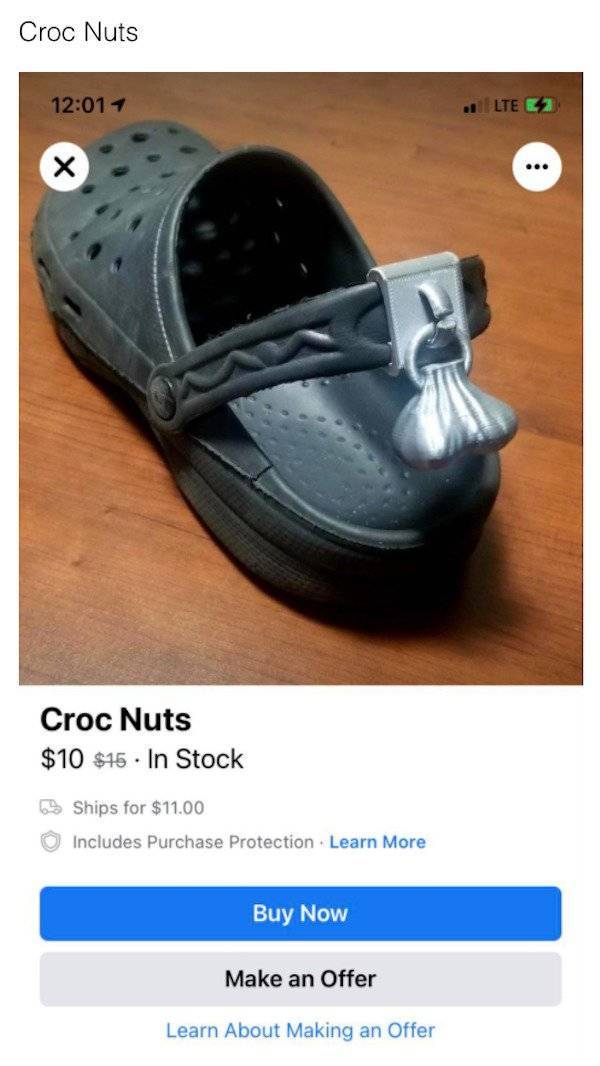Open Learn More about Purchase Protection
This screenshot has width=600, height=1066.
(377, 842)
